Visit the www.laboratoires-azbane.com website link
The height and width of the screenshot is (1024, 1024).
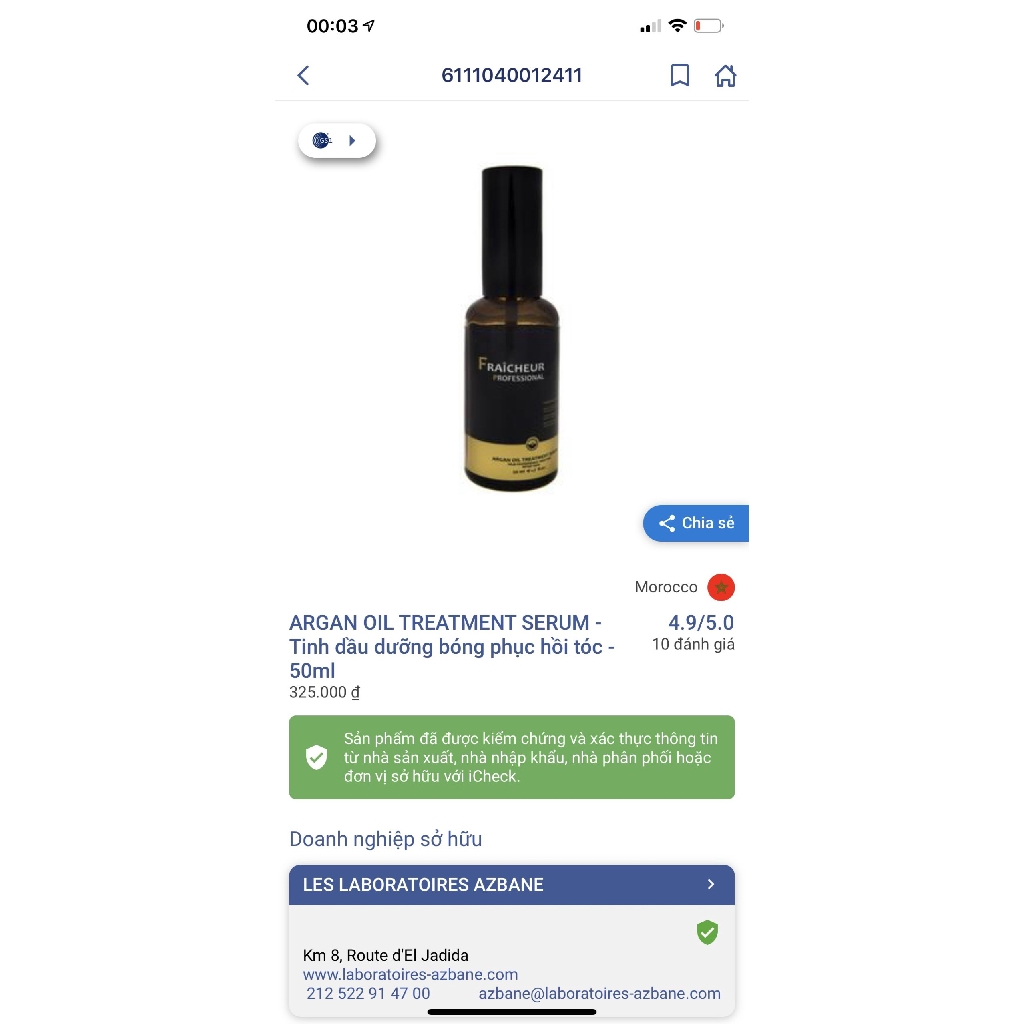click(410, 974)
